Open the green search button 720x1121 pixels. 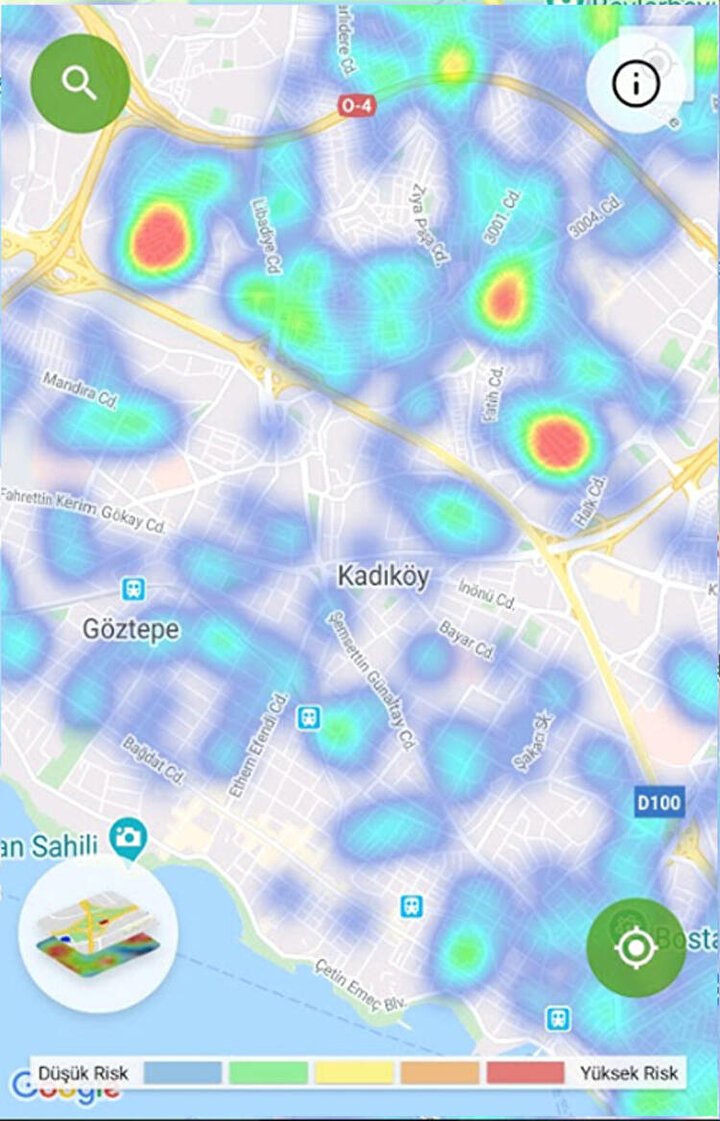click(x=80, y=84)
